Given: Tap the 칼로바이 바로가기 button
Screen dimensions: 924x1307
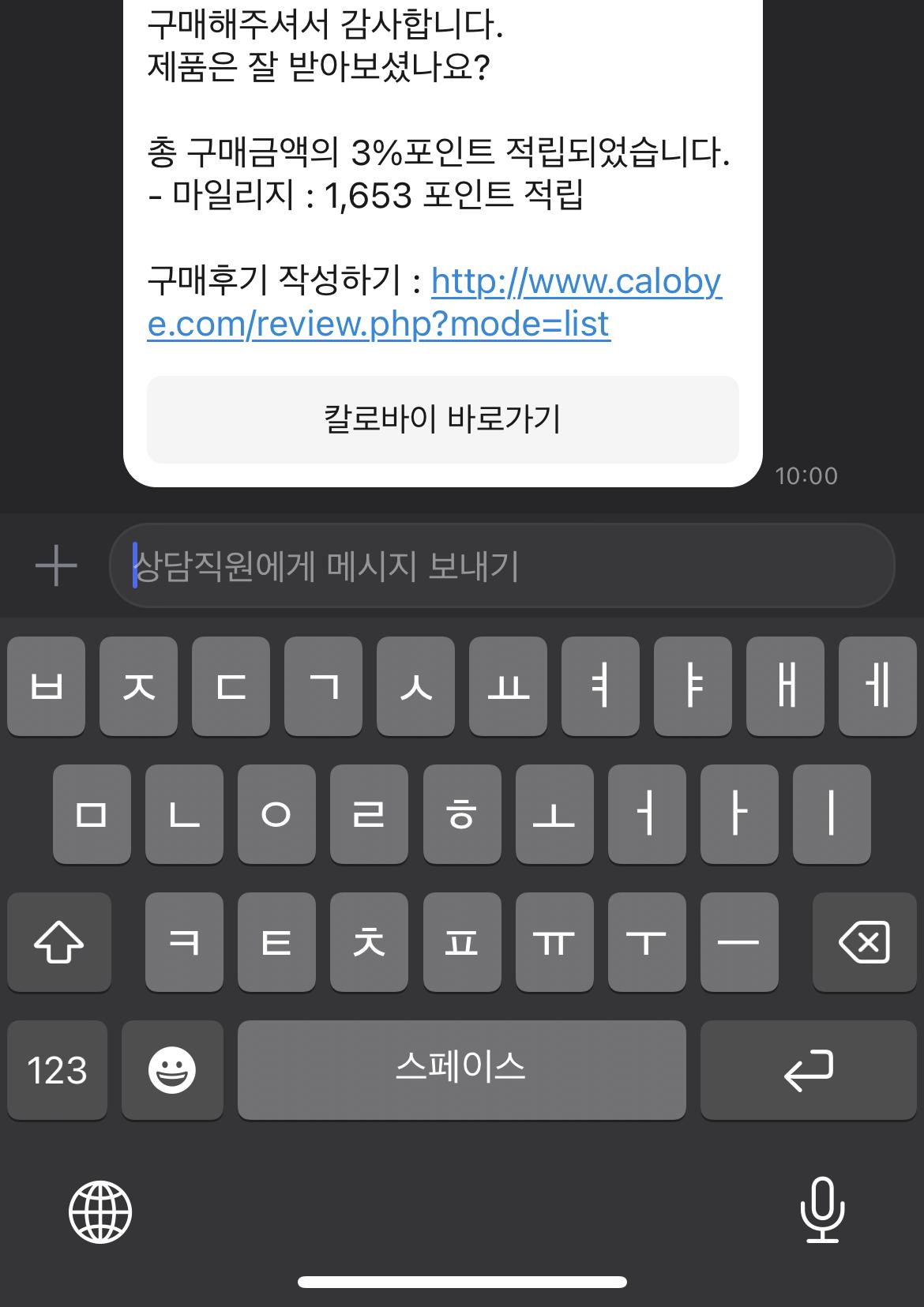Looking at the screenshot, I should 443,419.
